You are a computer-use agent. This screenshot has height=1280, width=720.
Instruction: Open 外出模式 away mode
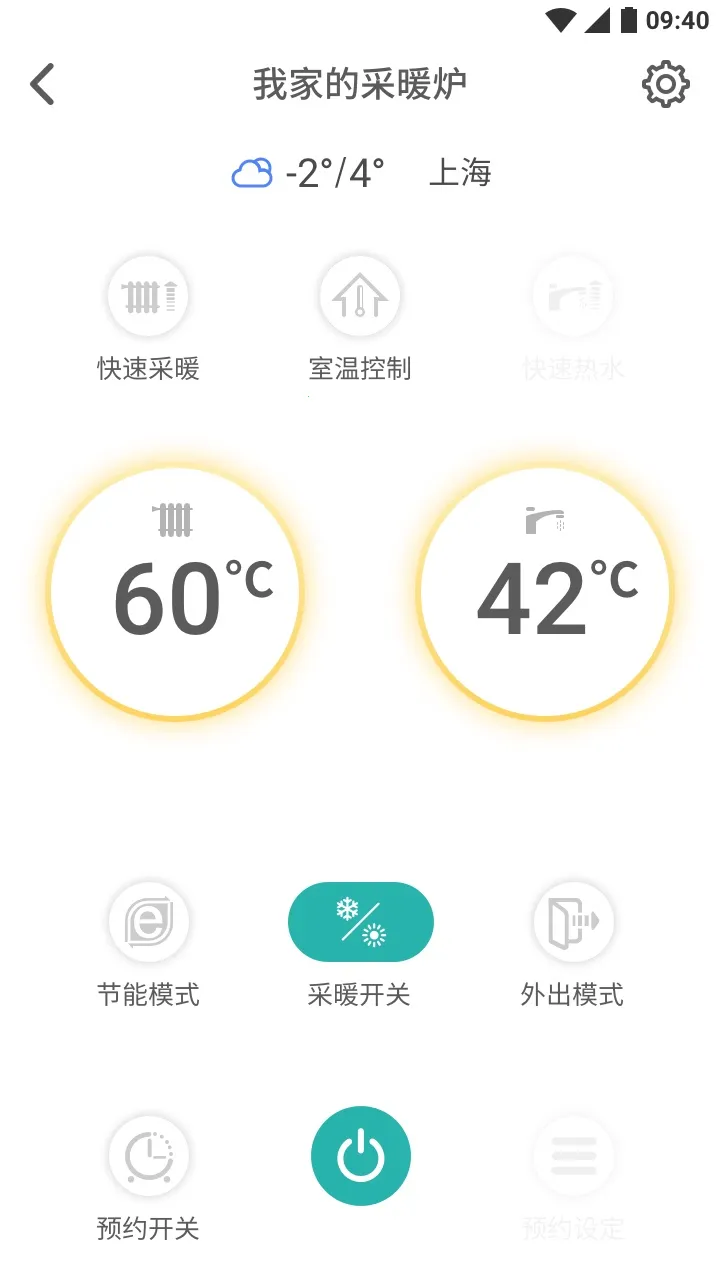[573, 921]
